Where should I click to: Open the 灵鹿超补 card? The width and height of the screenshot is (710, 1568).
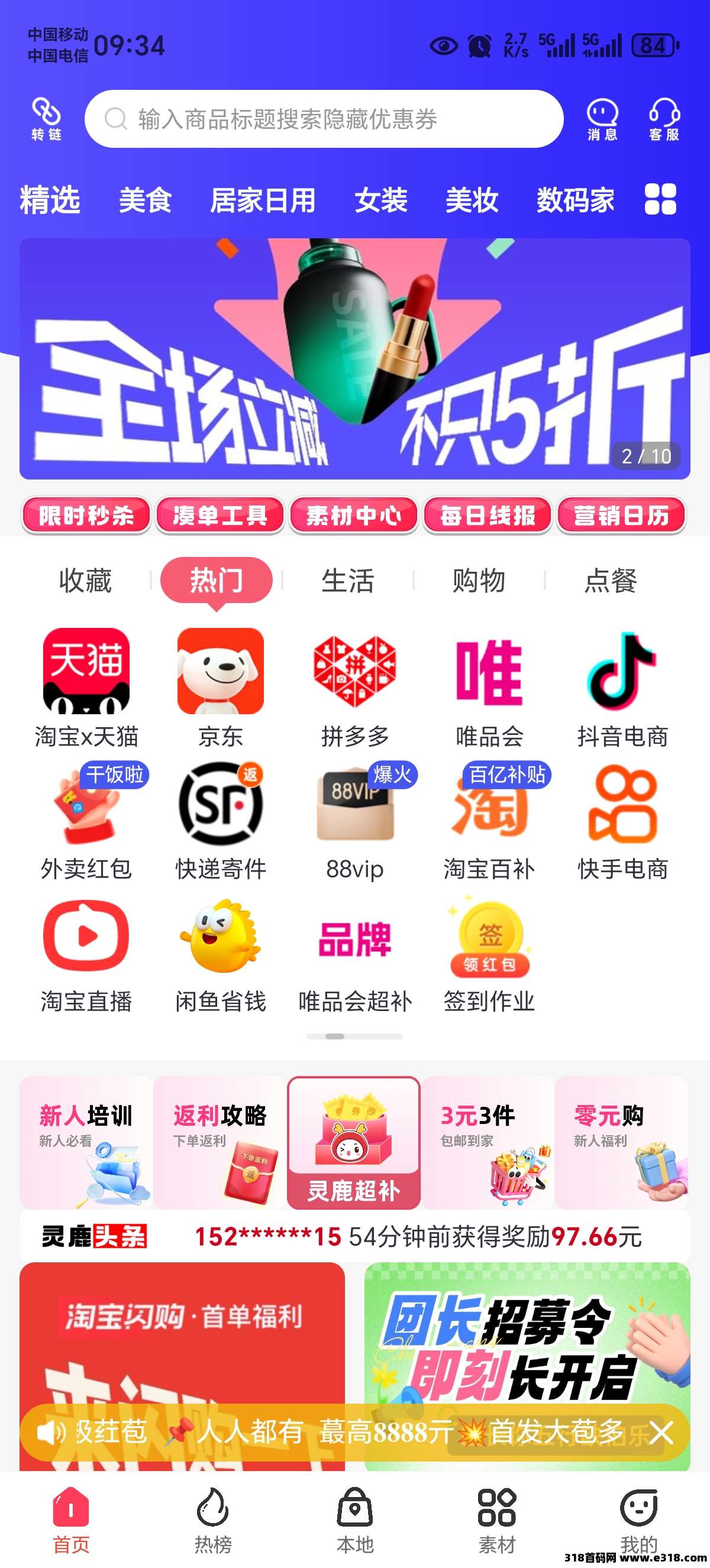354,1142
